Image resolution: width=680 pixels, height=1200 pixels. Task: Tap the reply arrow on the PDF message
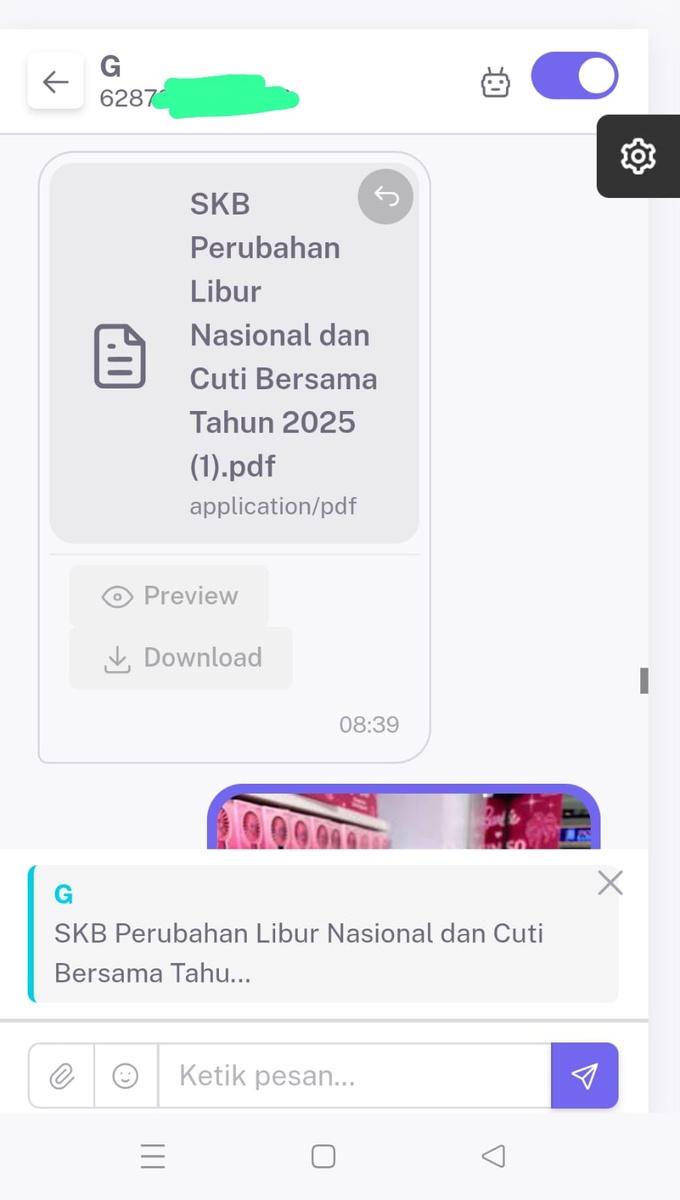click(x=386, y=196)
